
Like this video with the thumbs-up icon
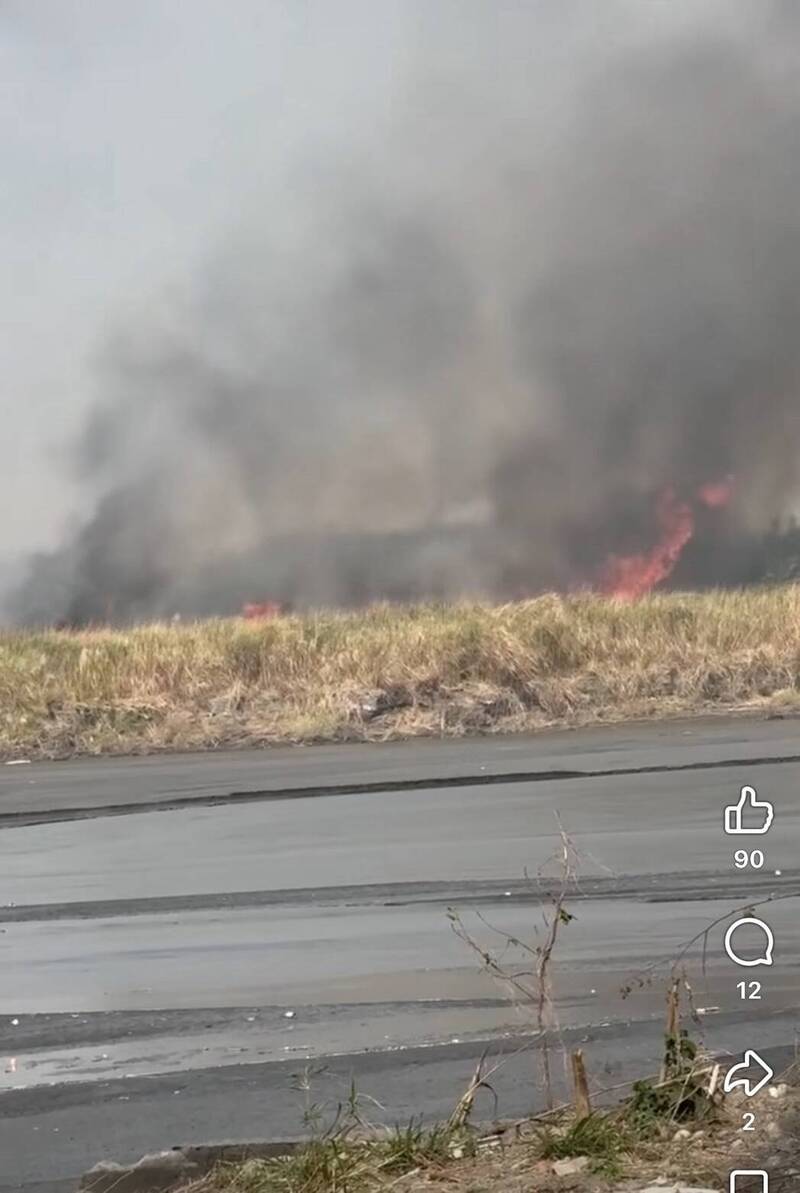(x=748, y=811)
